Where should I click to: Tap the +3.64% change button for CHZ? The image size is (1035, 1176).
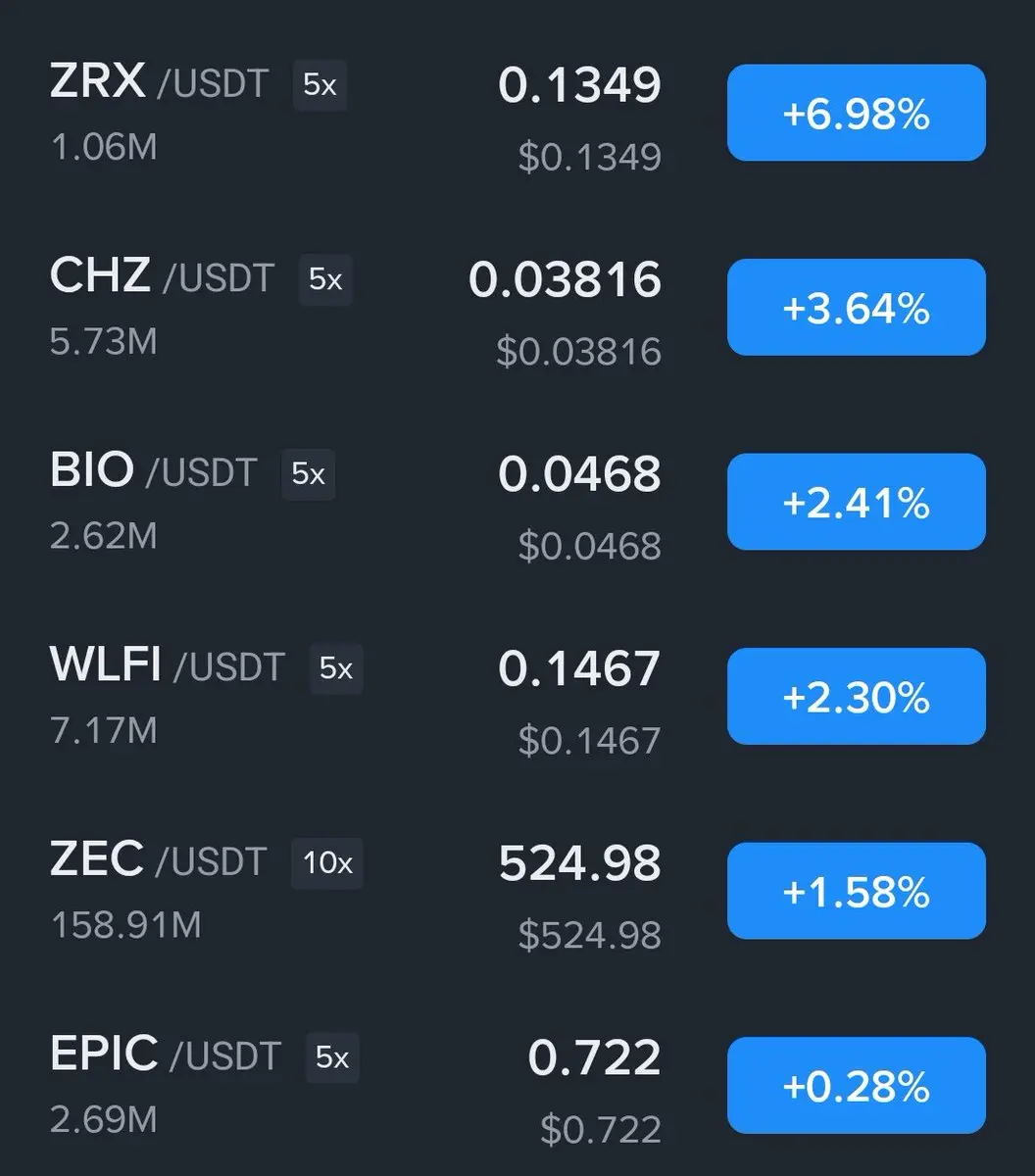point(856,308)
